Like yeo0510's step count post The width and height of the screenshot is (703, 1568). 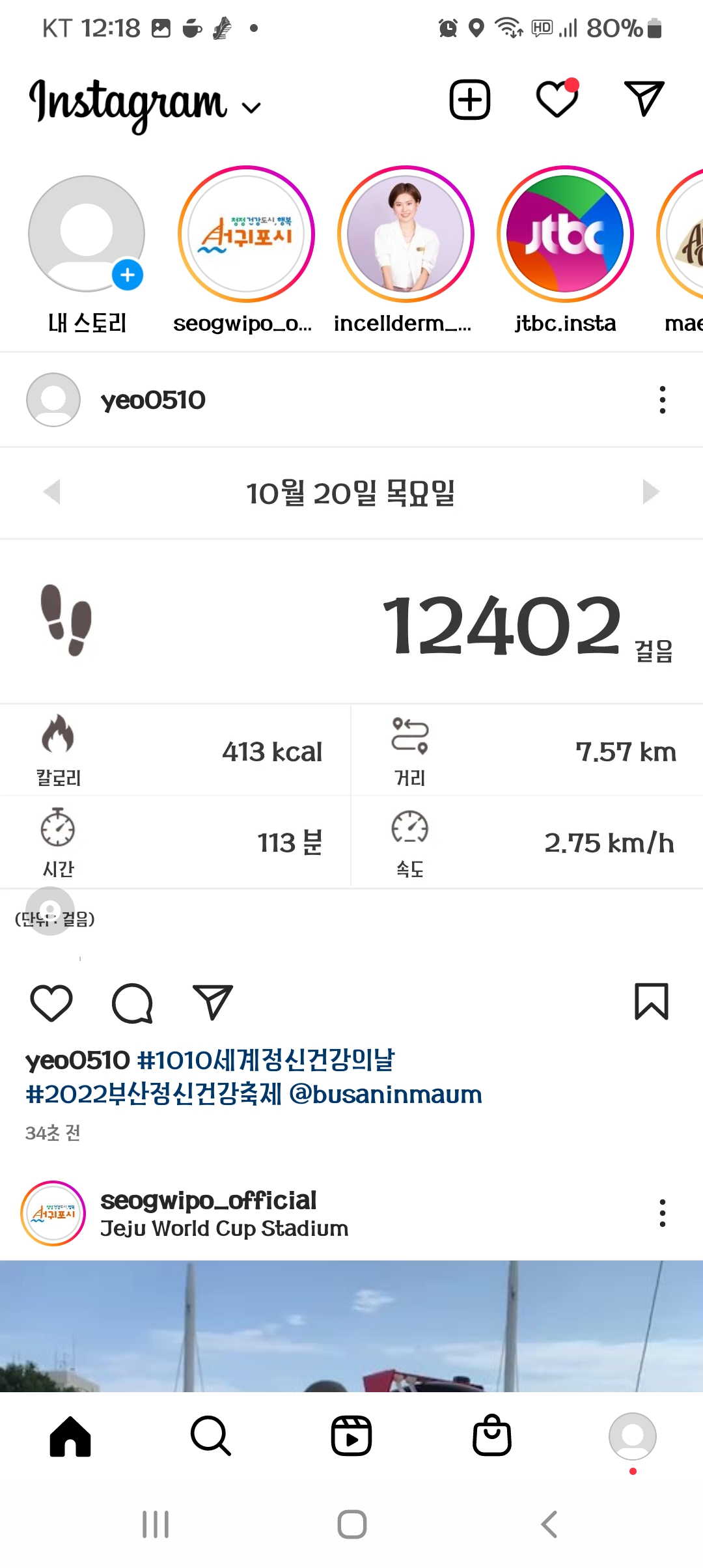pyautogui.click(x=51, y=1003)
